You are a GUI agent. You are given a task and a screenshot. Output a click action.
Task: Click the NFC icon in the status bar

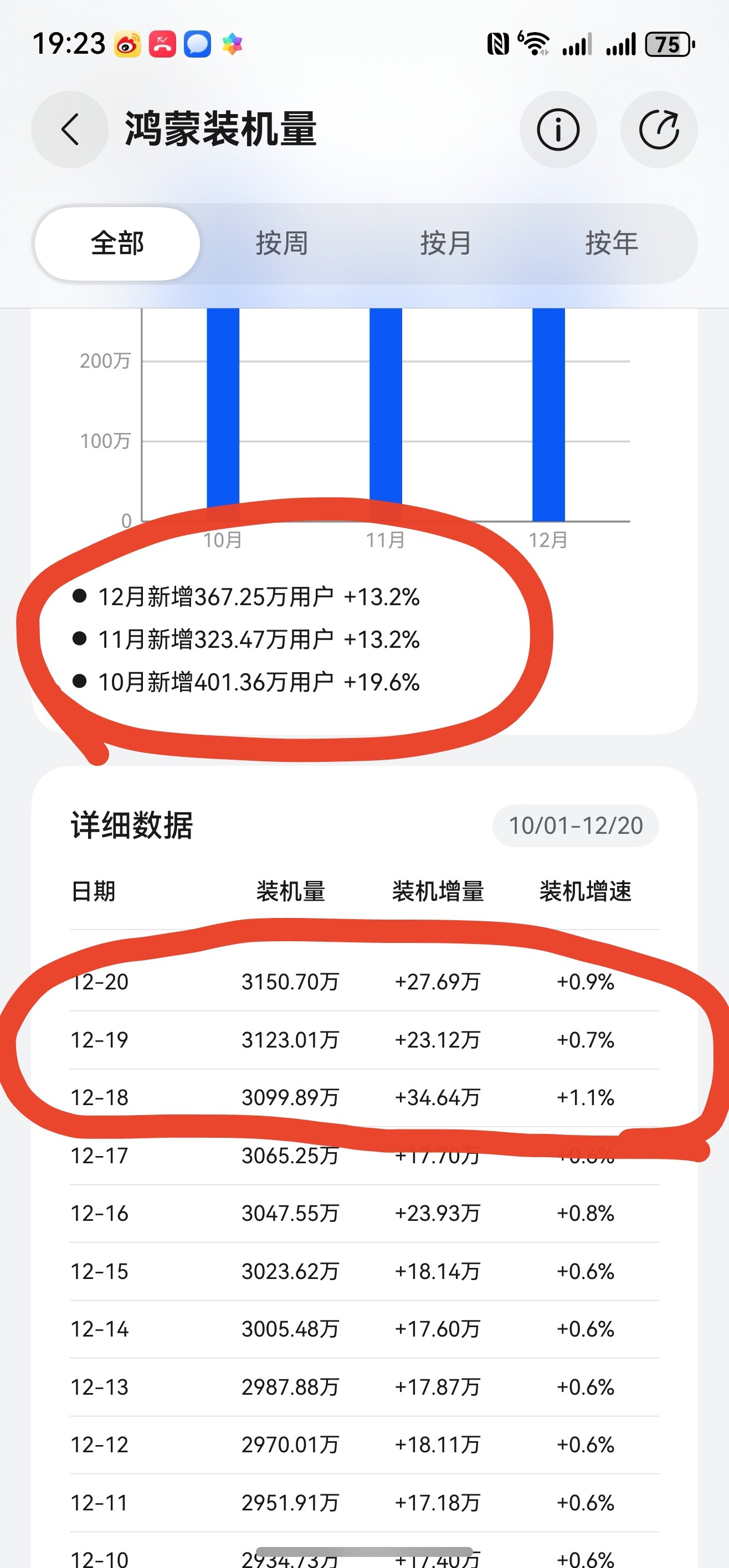[497, 43]
